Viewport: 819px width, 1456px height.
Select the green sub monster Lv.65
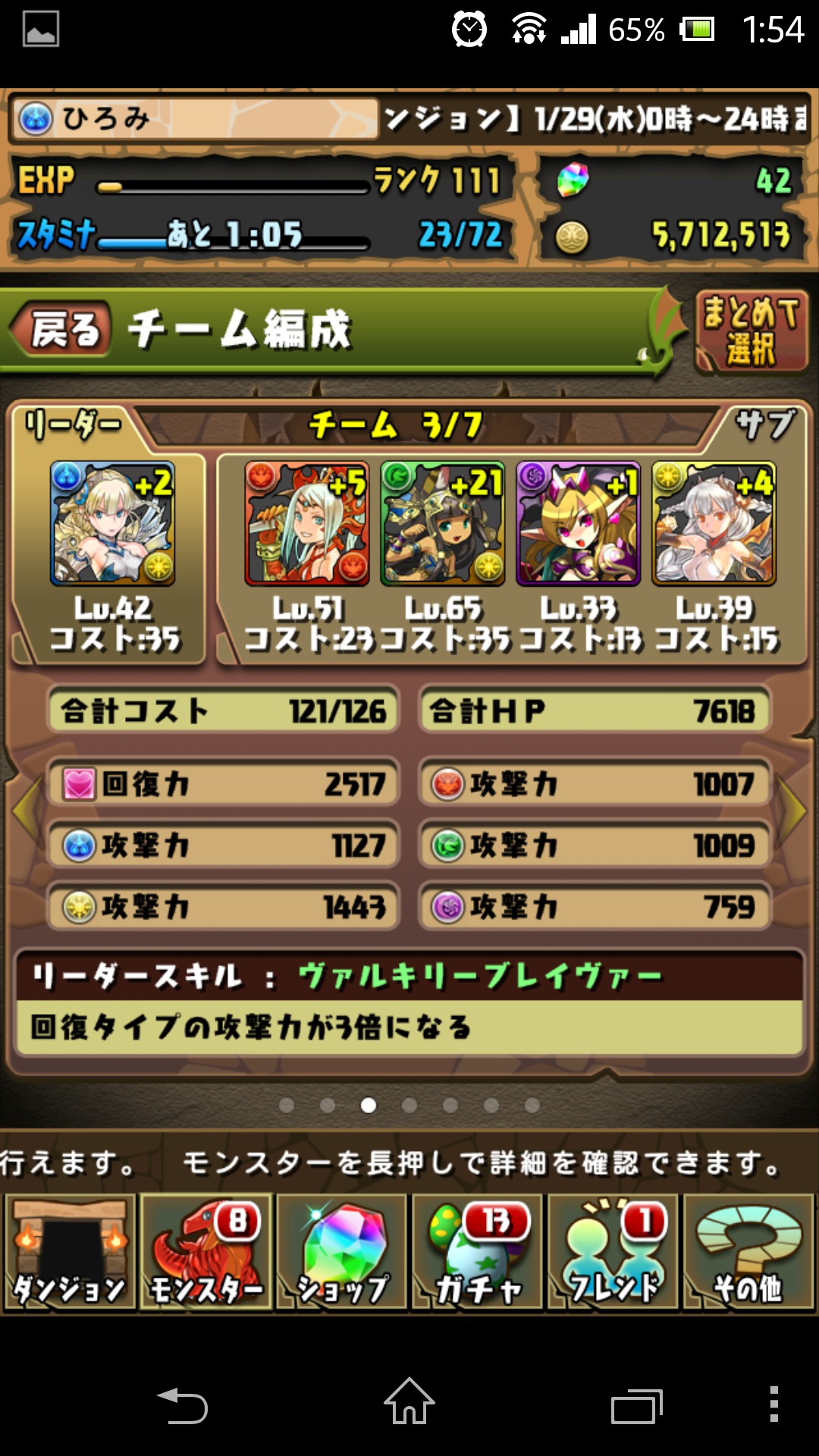pyautogui.click(x=443, y=523)
